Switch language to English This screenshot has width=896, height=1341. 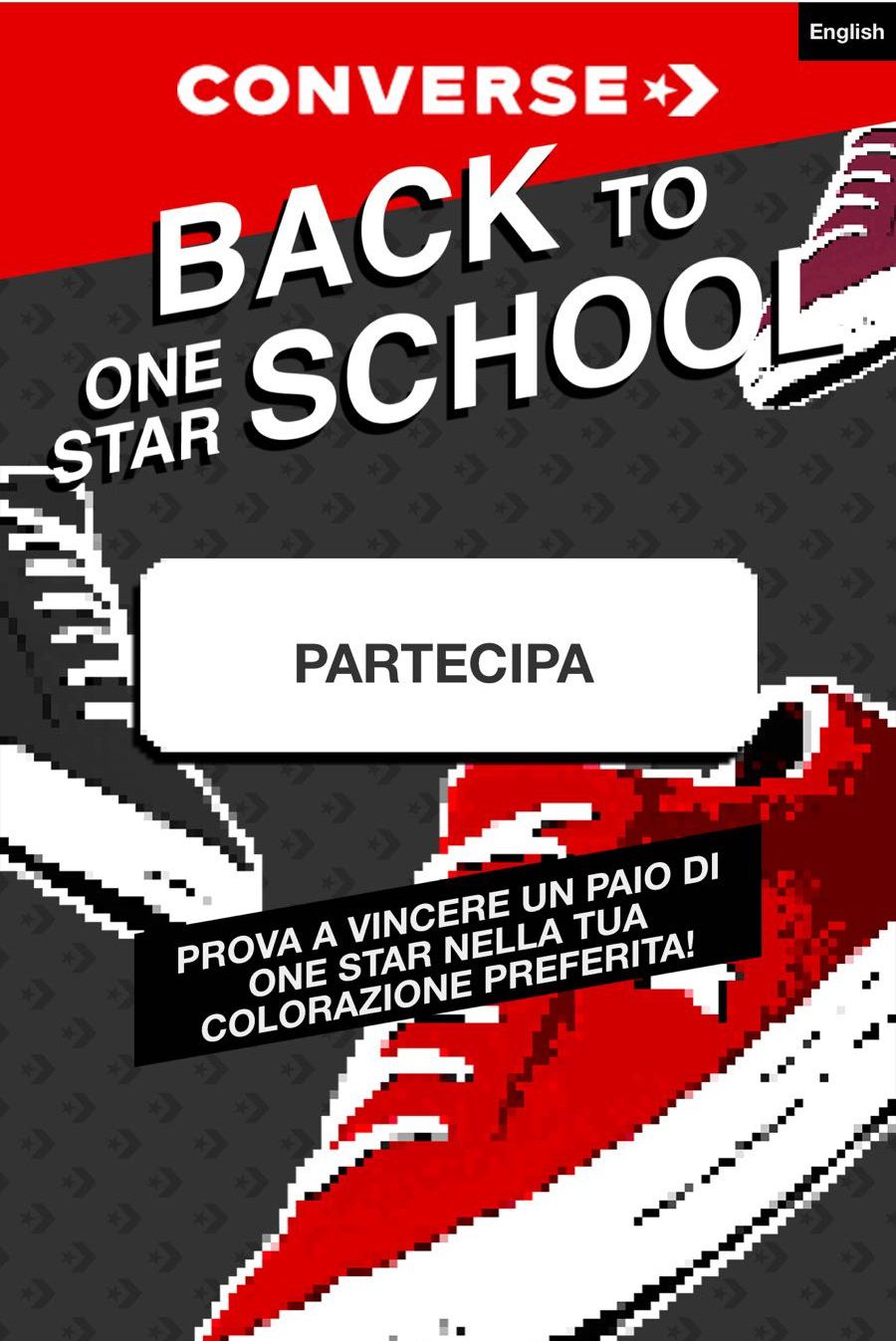point(846,32)
